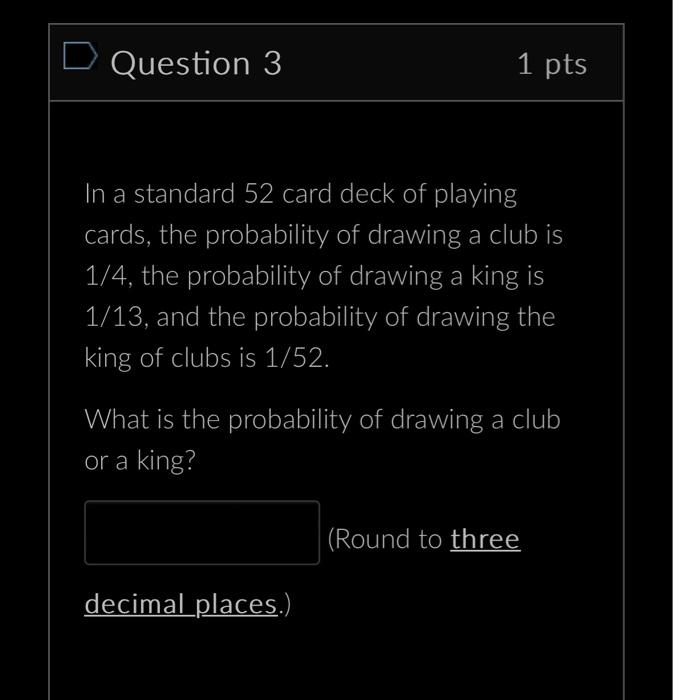The image size is (673, 700).
Task: Flag Question 3 with the flag icon
Action: click(x=80, y=58)
